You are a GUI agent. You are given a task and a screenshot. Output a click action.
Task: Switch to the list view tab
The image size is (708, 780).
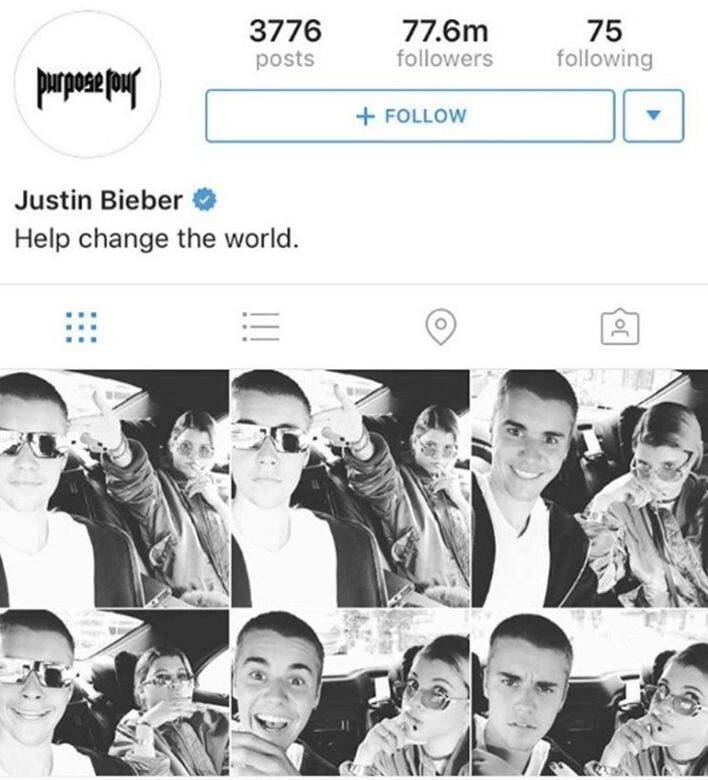[260, 327]
